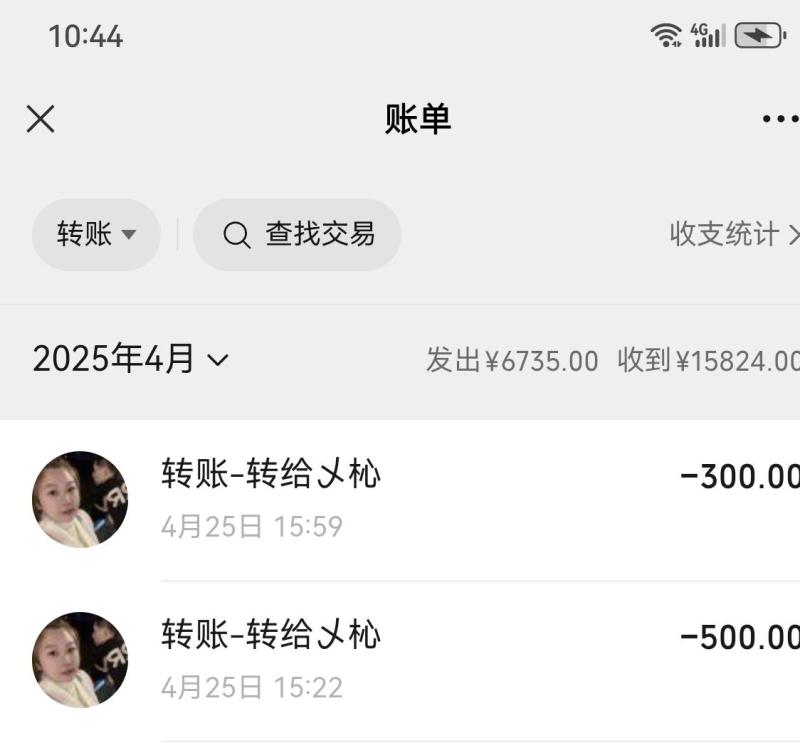Close the 账单 page
This screenshot has width=800, height=743.
click(40, 119)
